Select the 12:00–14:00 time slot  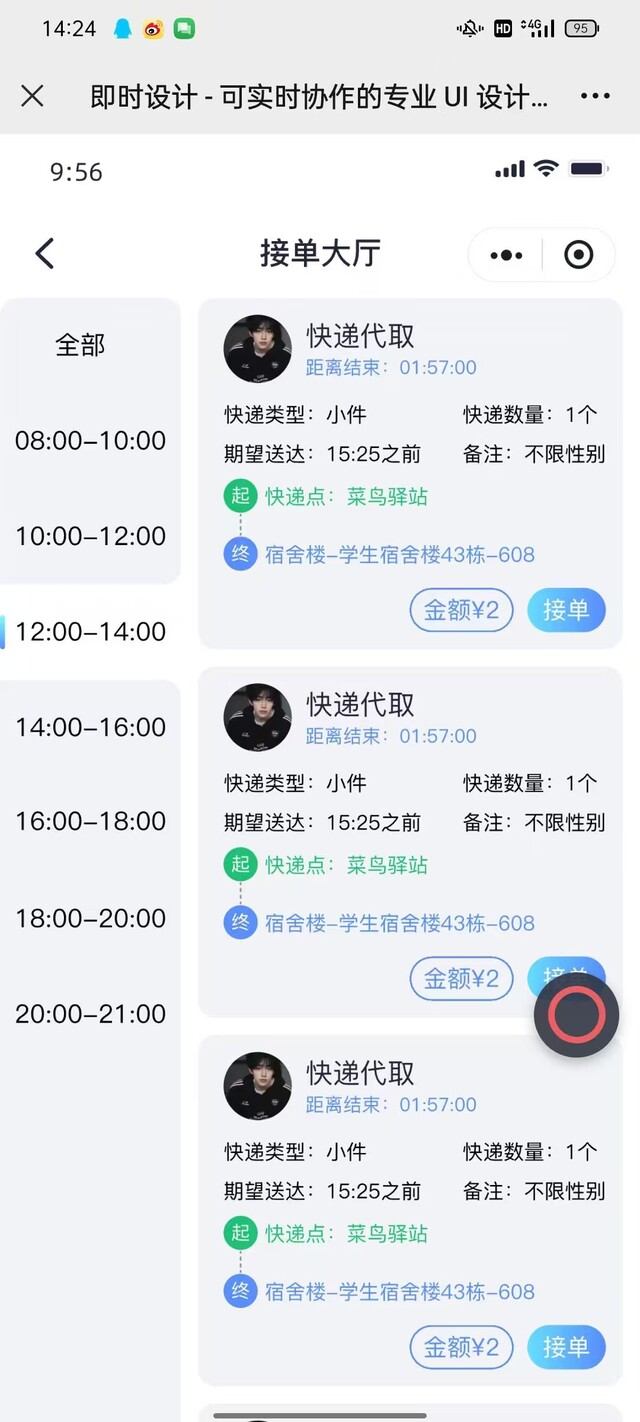[x=90, y=632]
